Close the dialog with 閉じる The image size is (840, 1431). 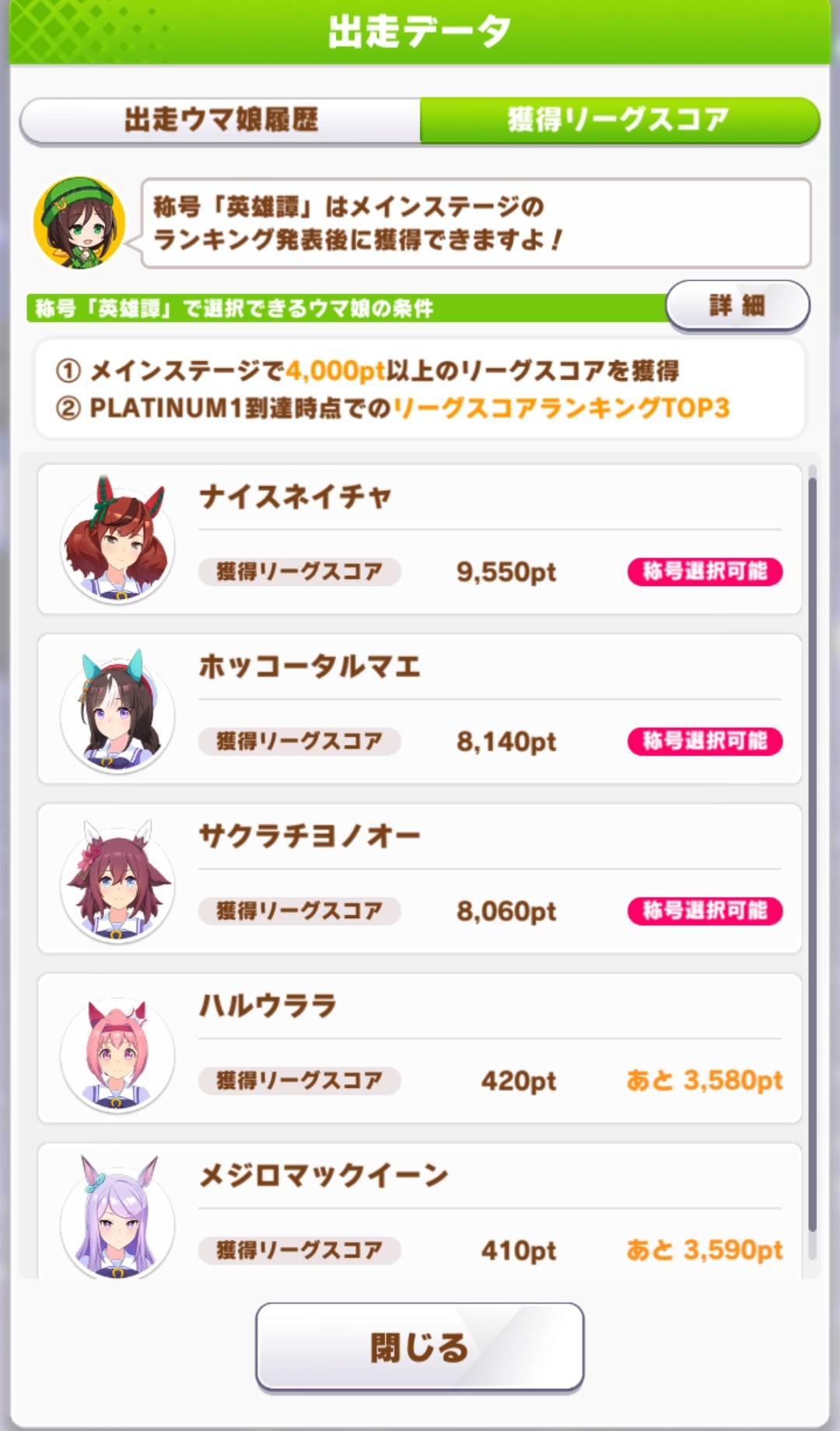pyautogui.click(x=420, y=1347)
